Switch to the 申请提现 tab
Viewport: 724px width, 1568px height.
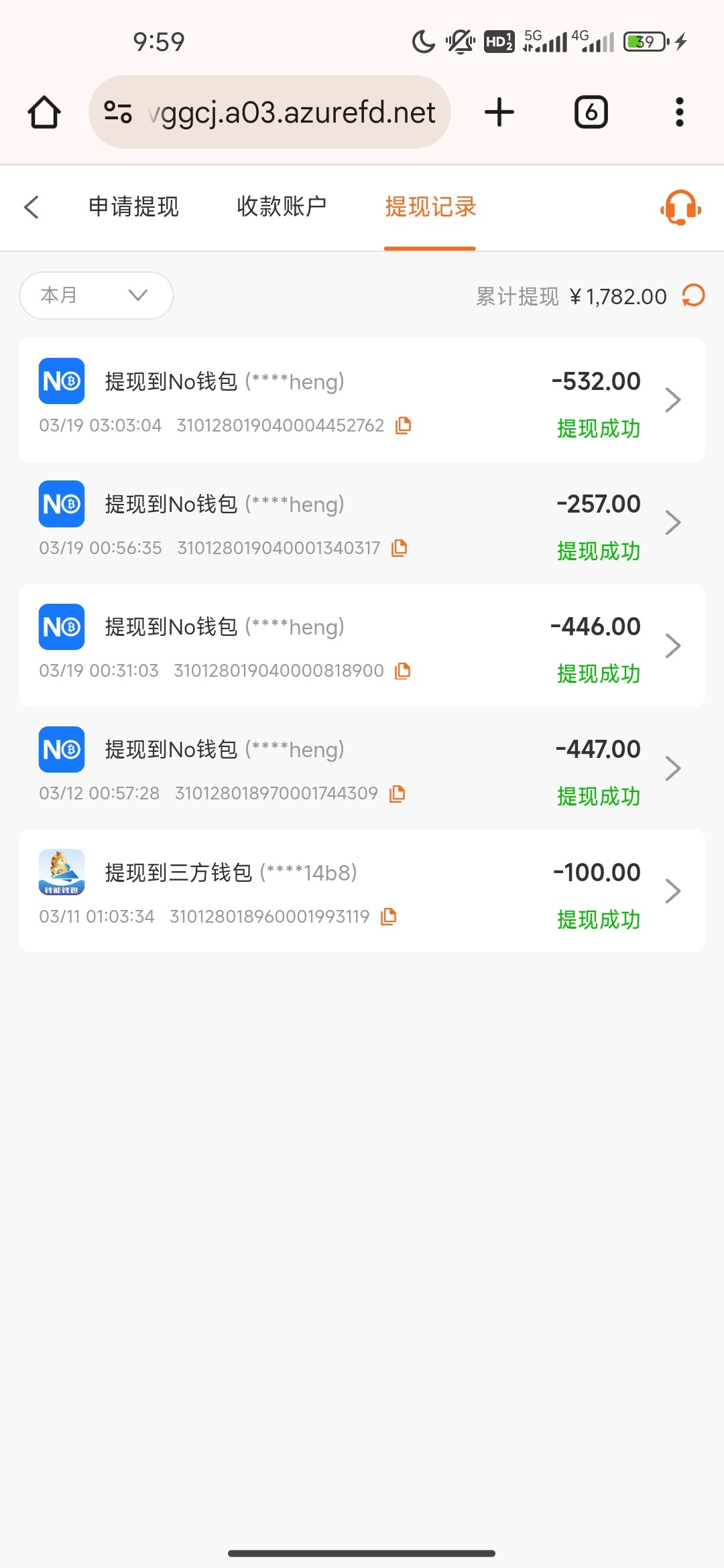click(x=134, y=207)
